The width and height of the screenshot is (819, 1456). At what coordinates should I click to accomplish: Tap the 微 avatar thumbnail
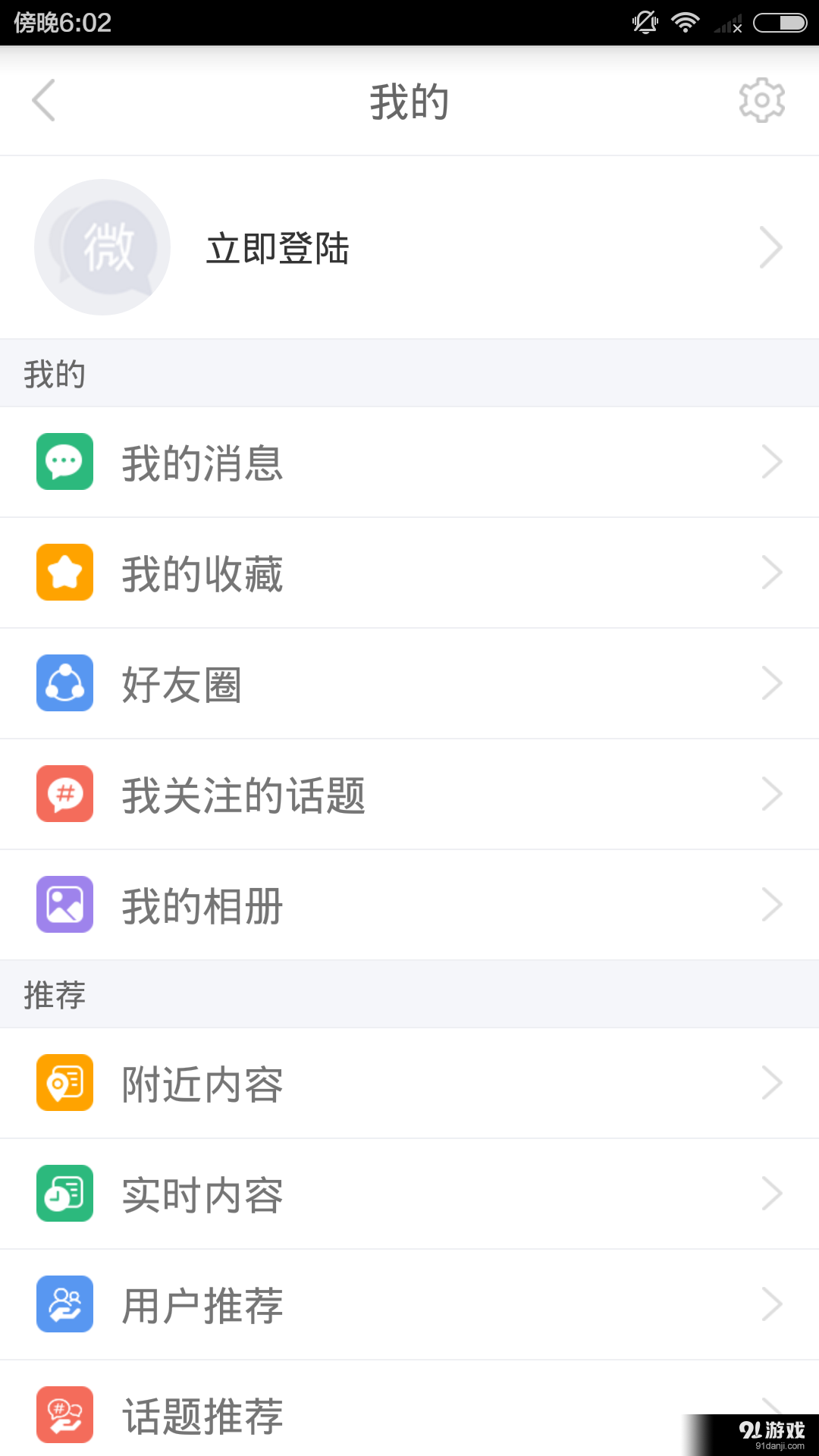pos(102,247)
